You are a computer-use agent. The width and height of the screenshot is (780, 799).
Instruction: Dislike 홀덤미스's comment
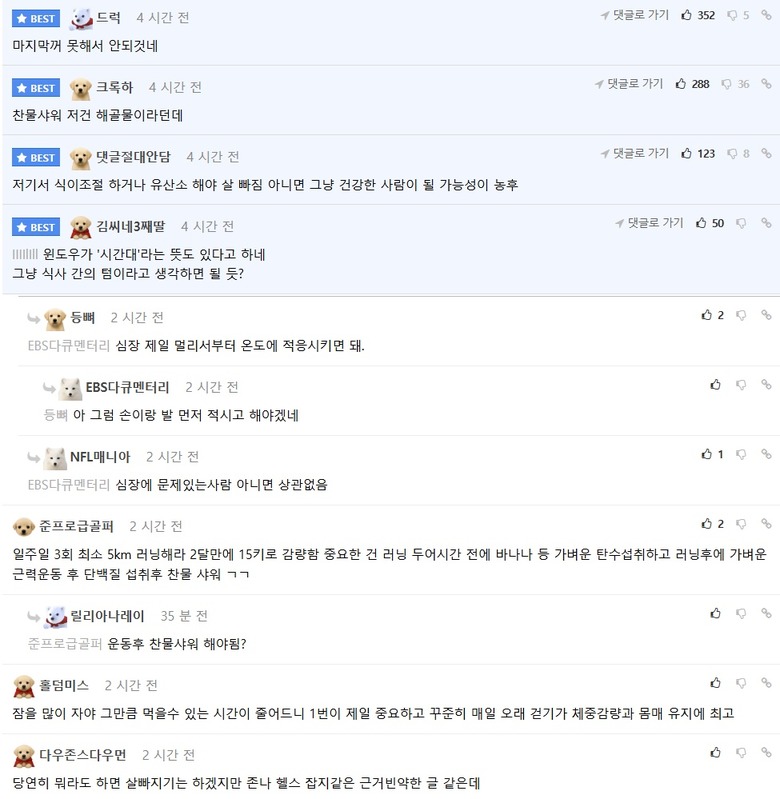(741, 684)
